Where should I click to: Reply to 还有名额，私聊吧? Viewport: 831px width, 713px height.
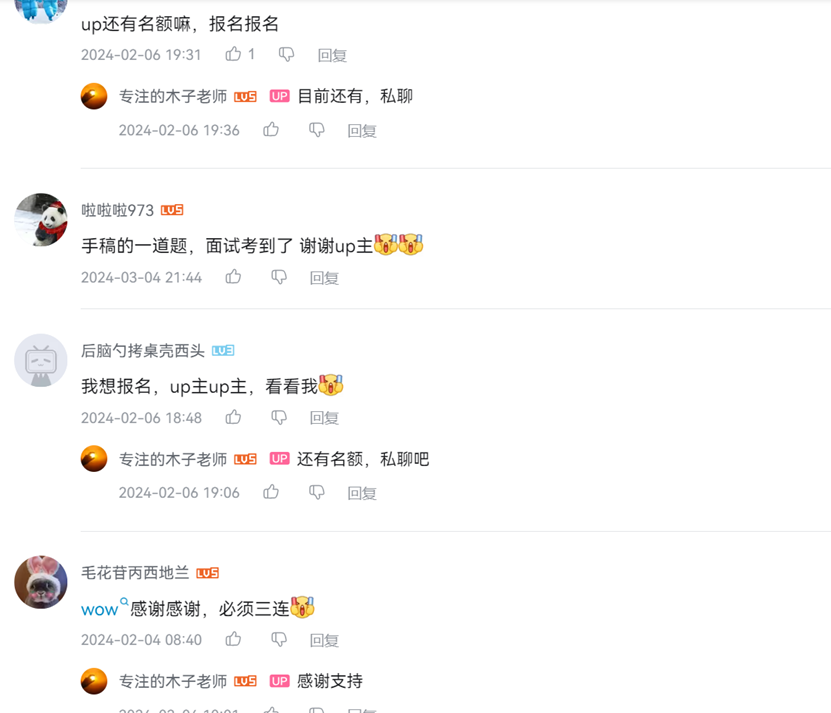(x=362, y=493)
